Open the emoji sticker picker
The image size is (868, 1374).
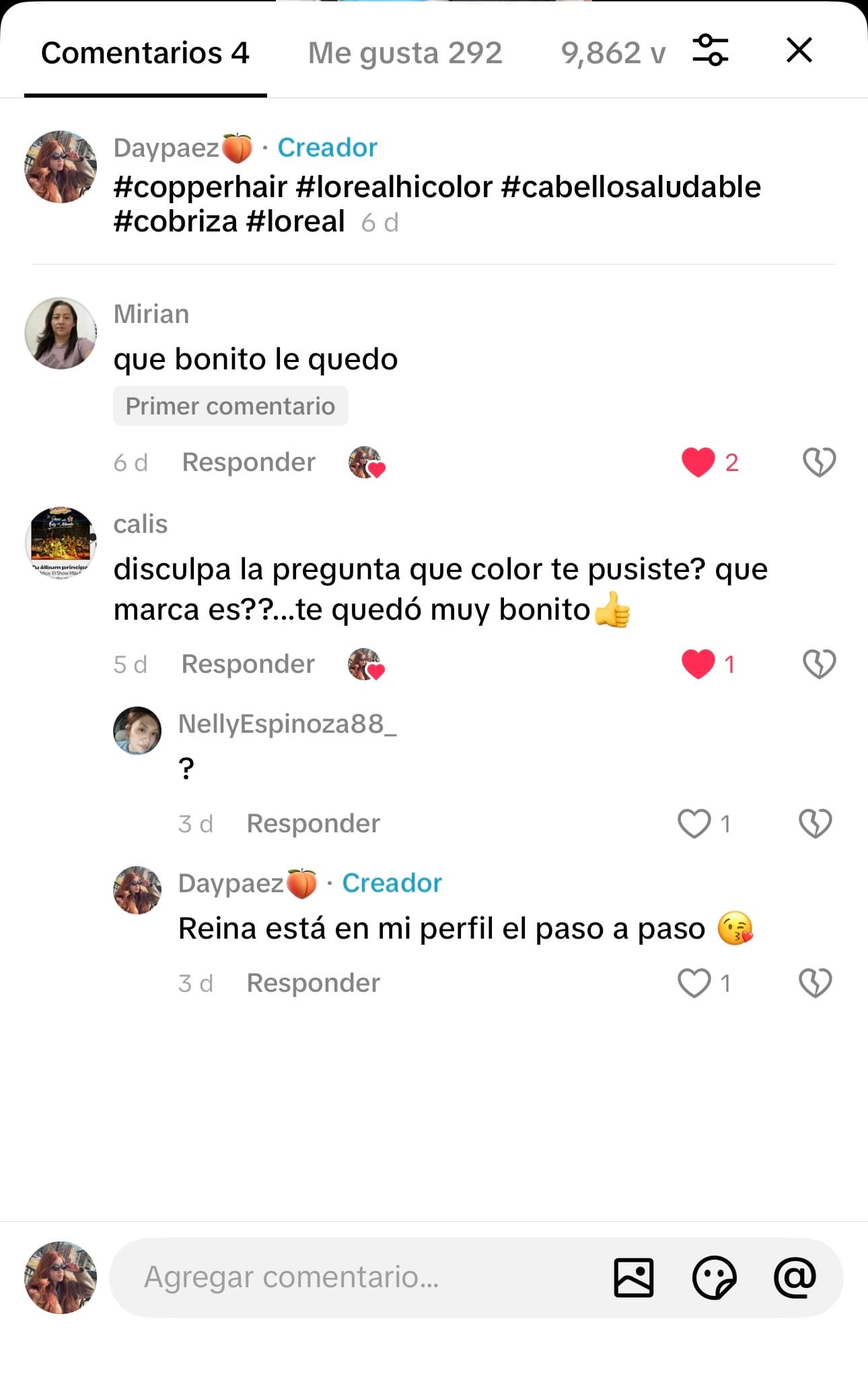[x=715, y=1276]
